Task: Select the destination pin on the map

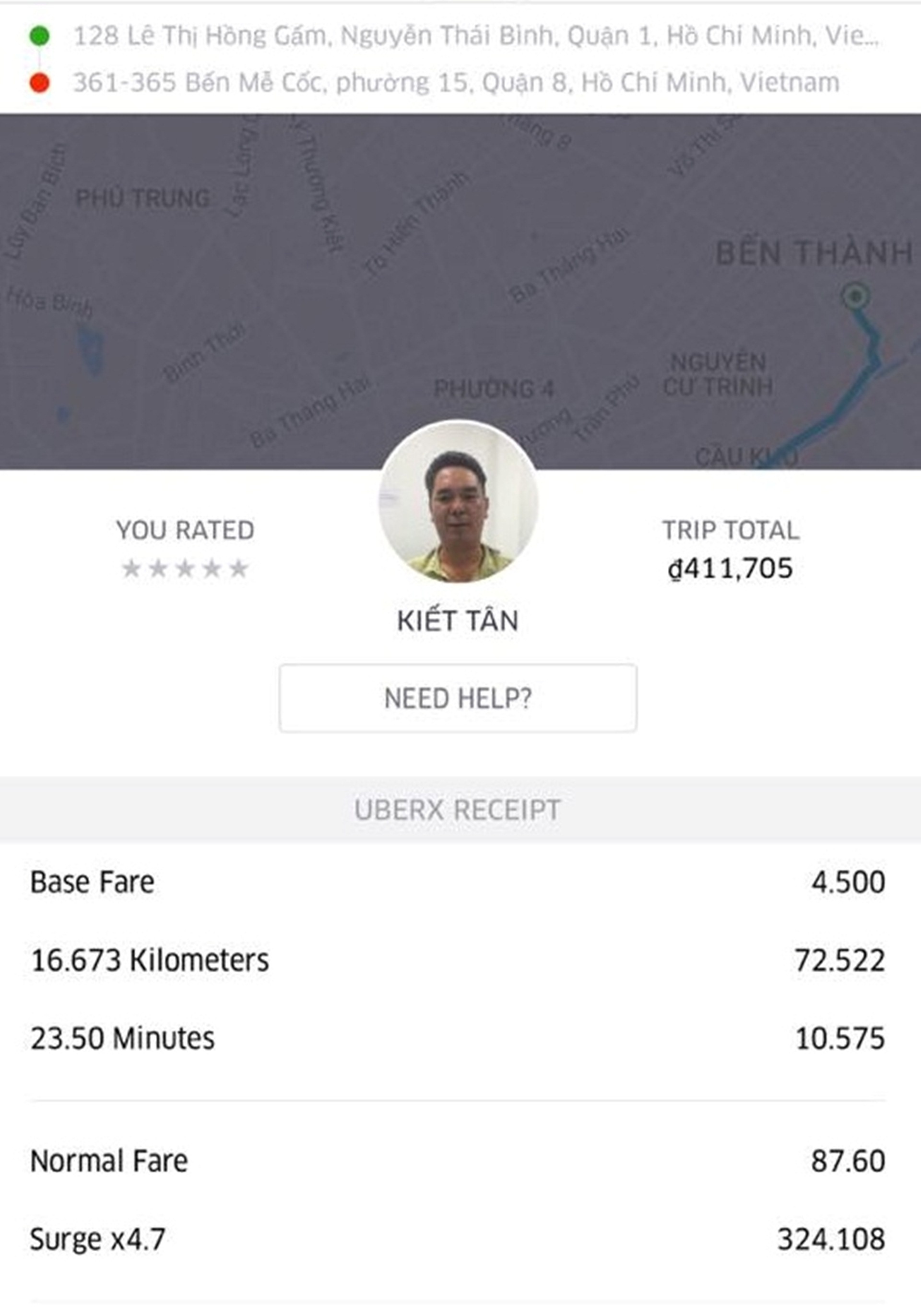Action: point(856,297)
